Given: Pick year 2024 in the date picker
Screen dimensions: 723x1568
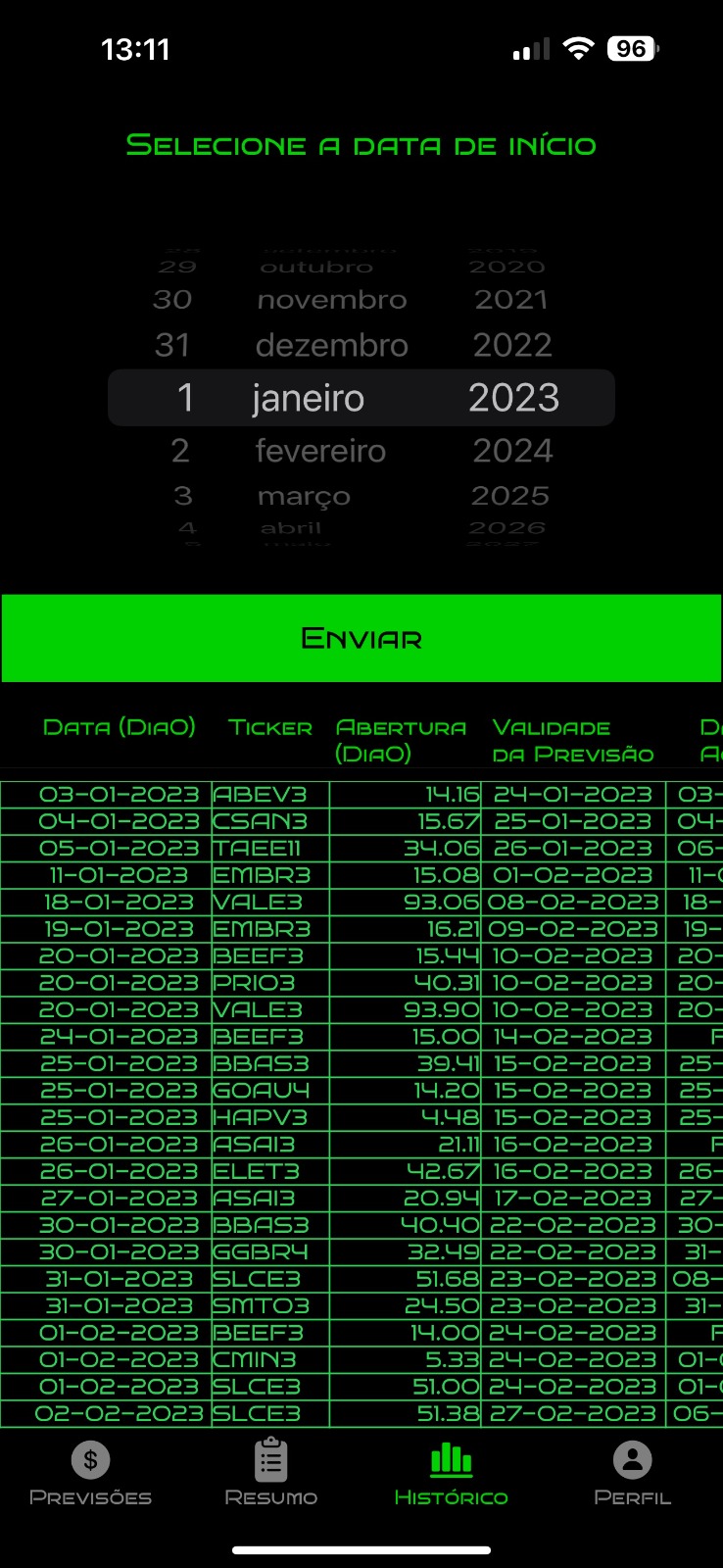Looking at the screenshot, I should 512,451.
